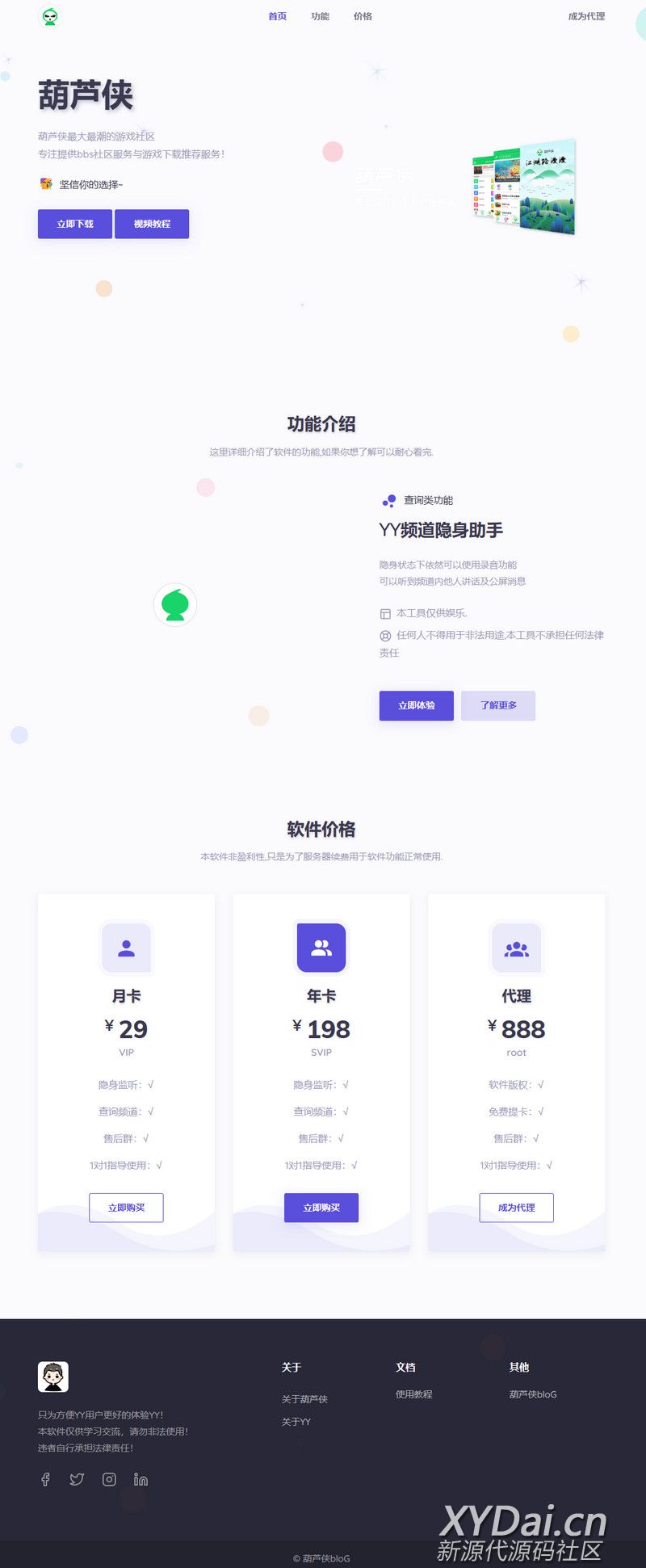This screenshot has width=646, height=1568.
Task: Open the Twitter icon in footer
Action: pyautogui.click(x=77, y=1479)
